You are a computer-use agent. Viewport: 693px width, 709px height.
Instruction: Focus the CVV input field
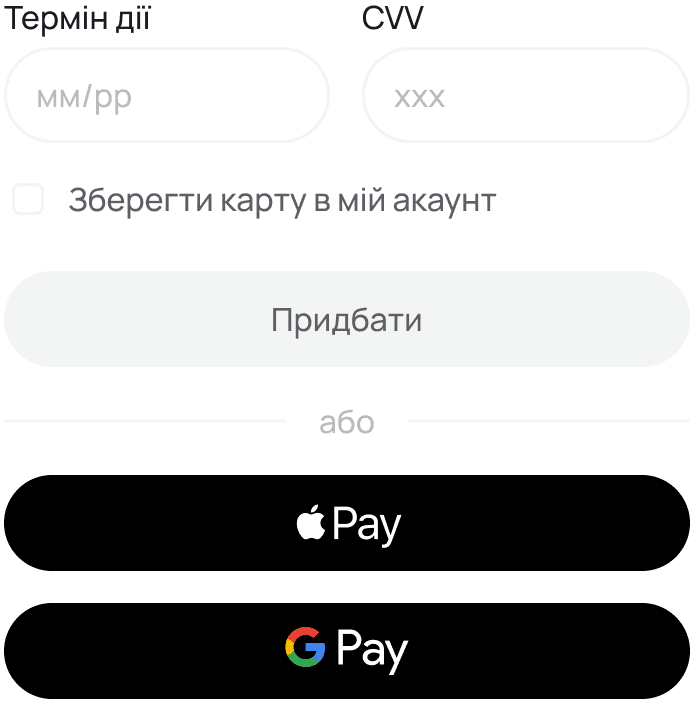tap(525, 96)
